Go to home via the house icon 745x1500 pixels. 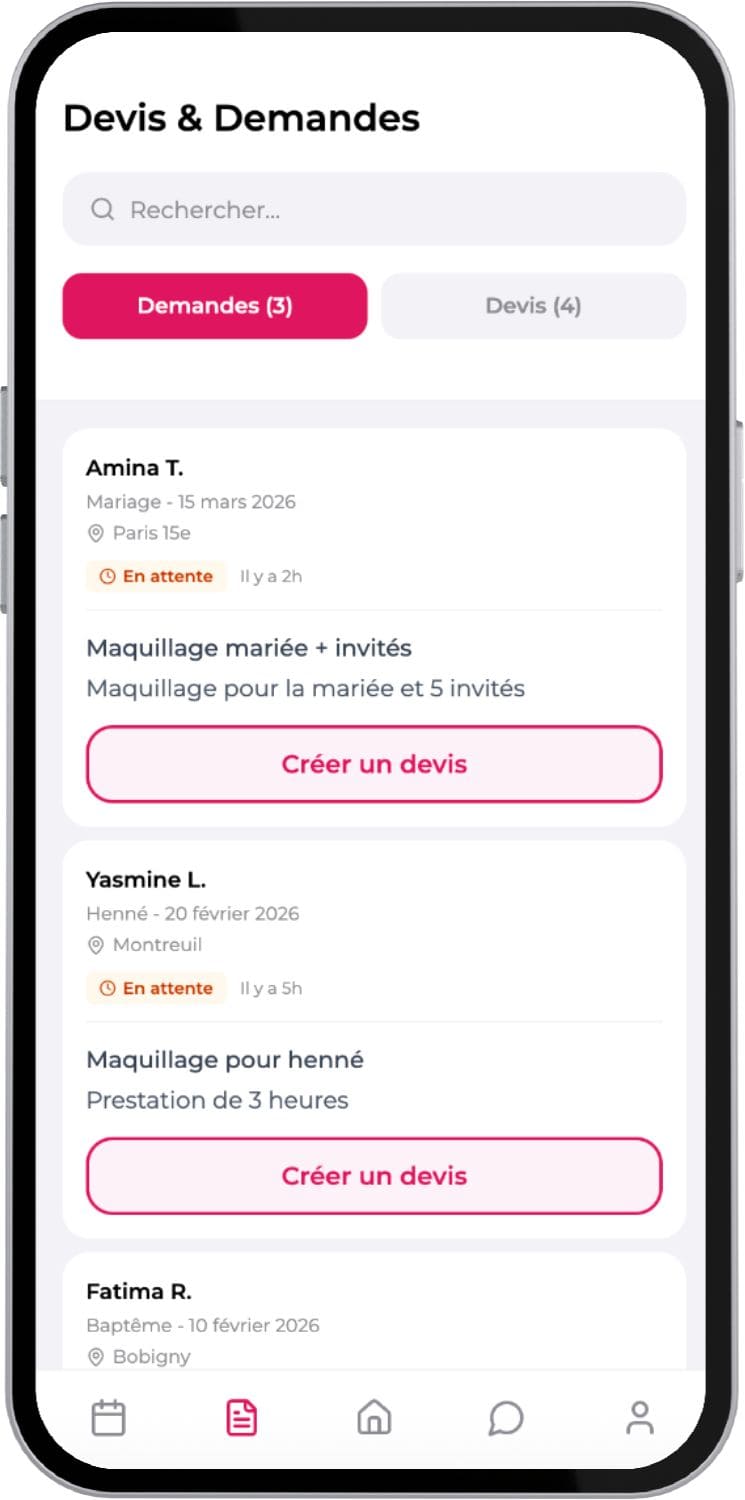click(x=373, y=1417)
